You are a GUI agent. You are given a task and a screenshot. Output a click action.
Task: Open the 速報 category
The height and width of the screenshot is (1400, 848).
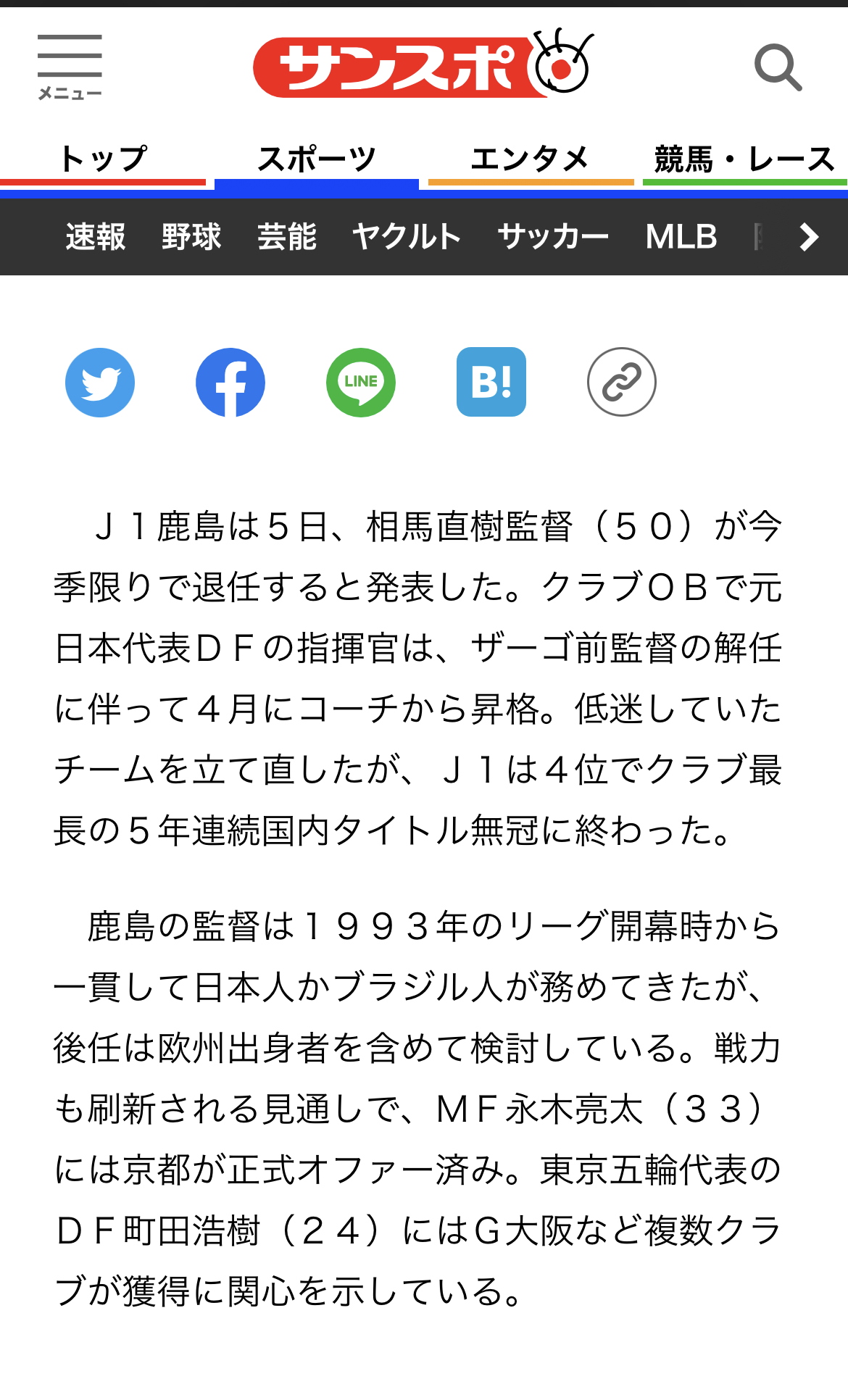[x=95, y=237]
